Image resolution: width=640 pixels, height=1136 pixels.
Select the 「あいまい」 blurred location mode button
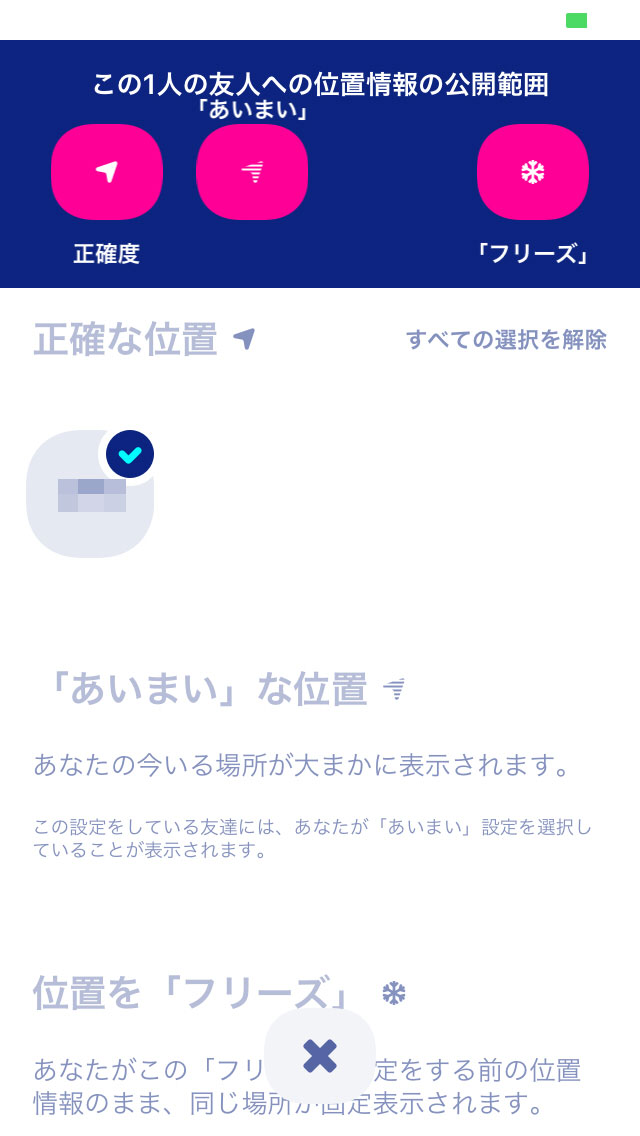point(252,172)
